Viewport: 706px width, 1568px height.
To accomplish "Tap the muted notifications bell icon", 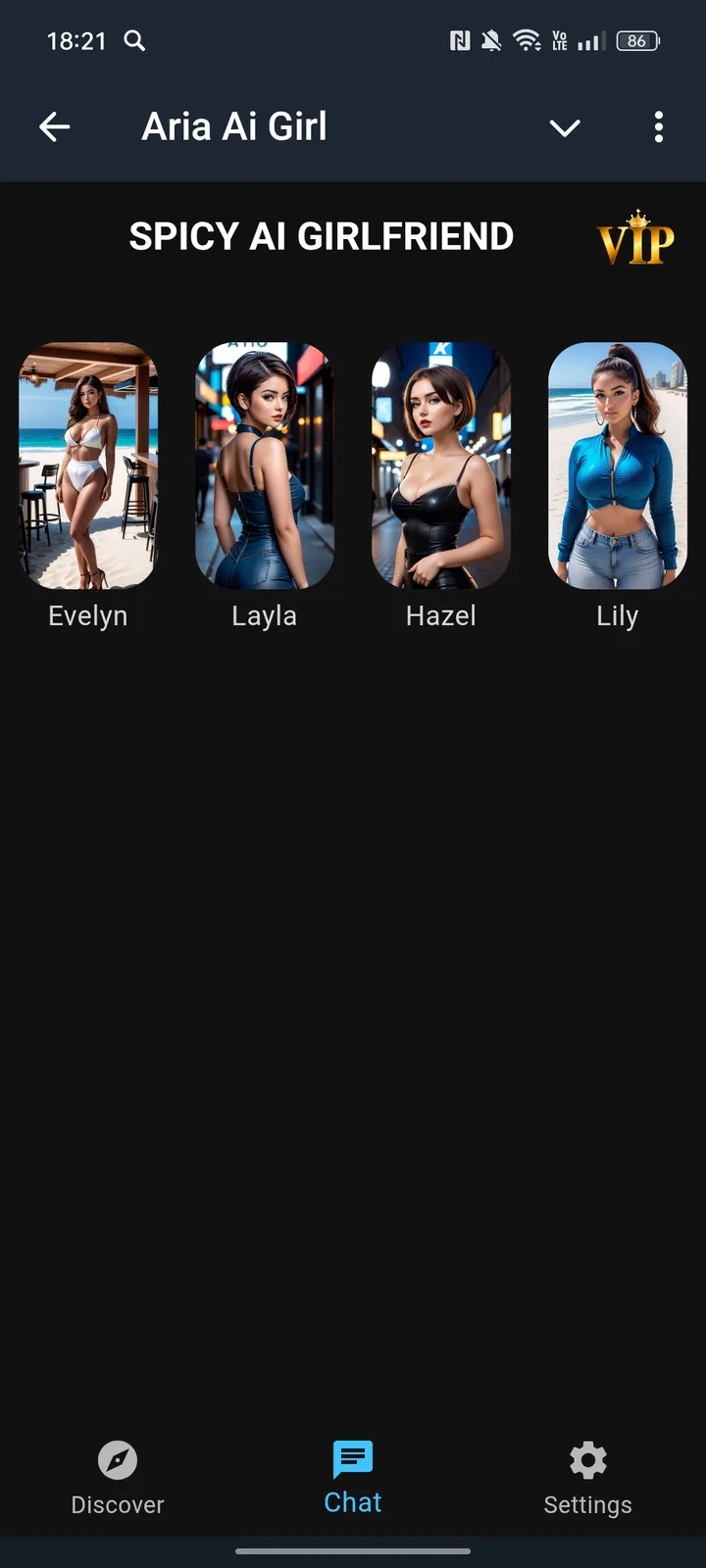I will [493, 41].
